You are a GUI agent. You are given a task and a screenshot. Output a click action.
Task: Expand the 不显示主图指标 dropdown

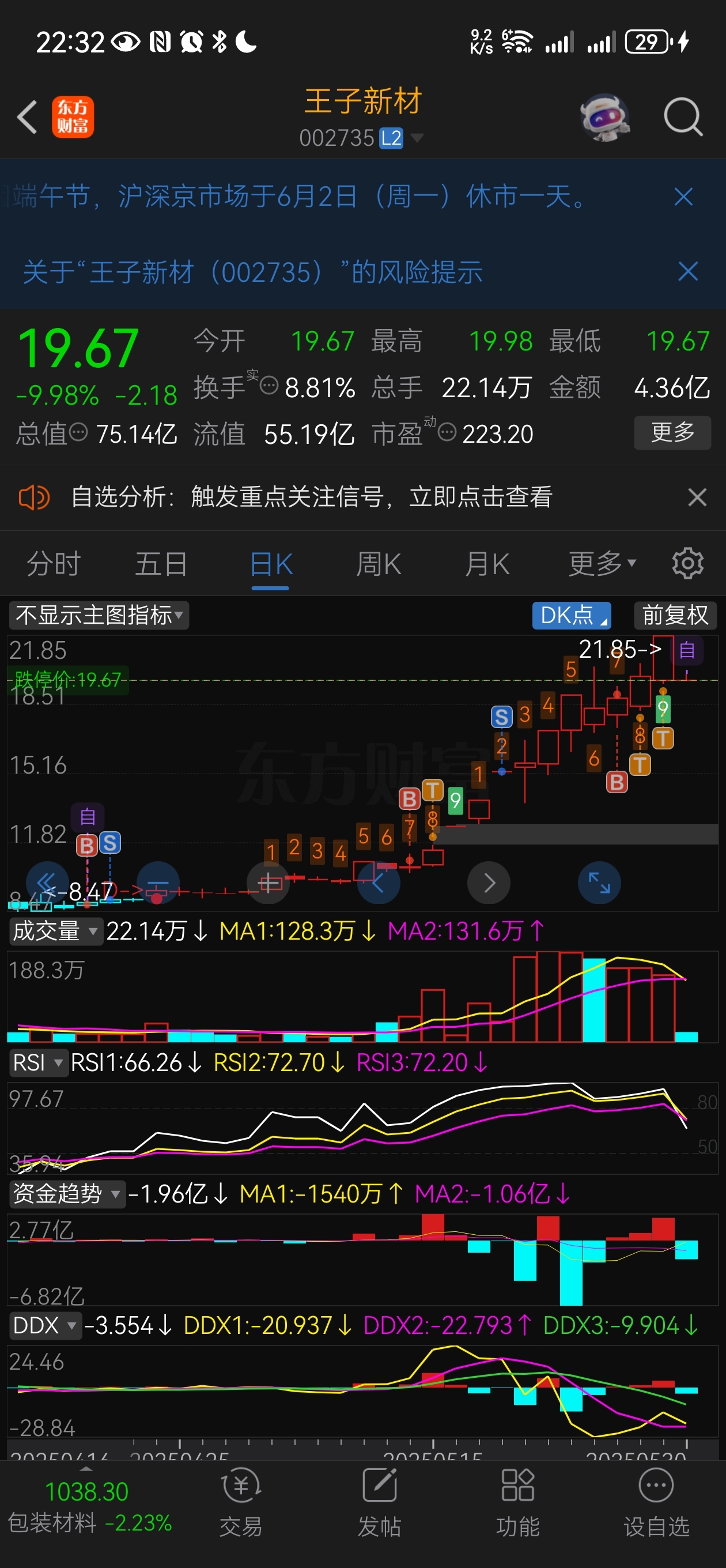[x=99, y=616]
